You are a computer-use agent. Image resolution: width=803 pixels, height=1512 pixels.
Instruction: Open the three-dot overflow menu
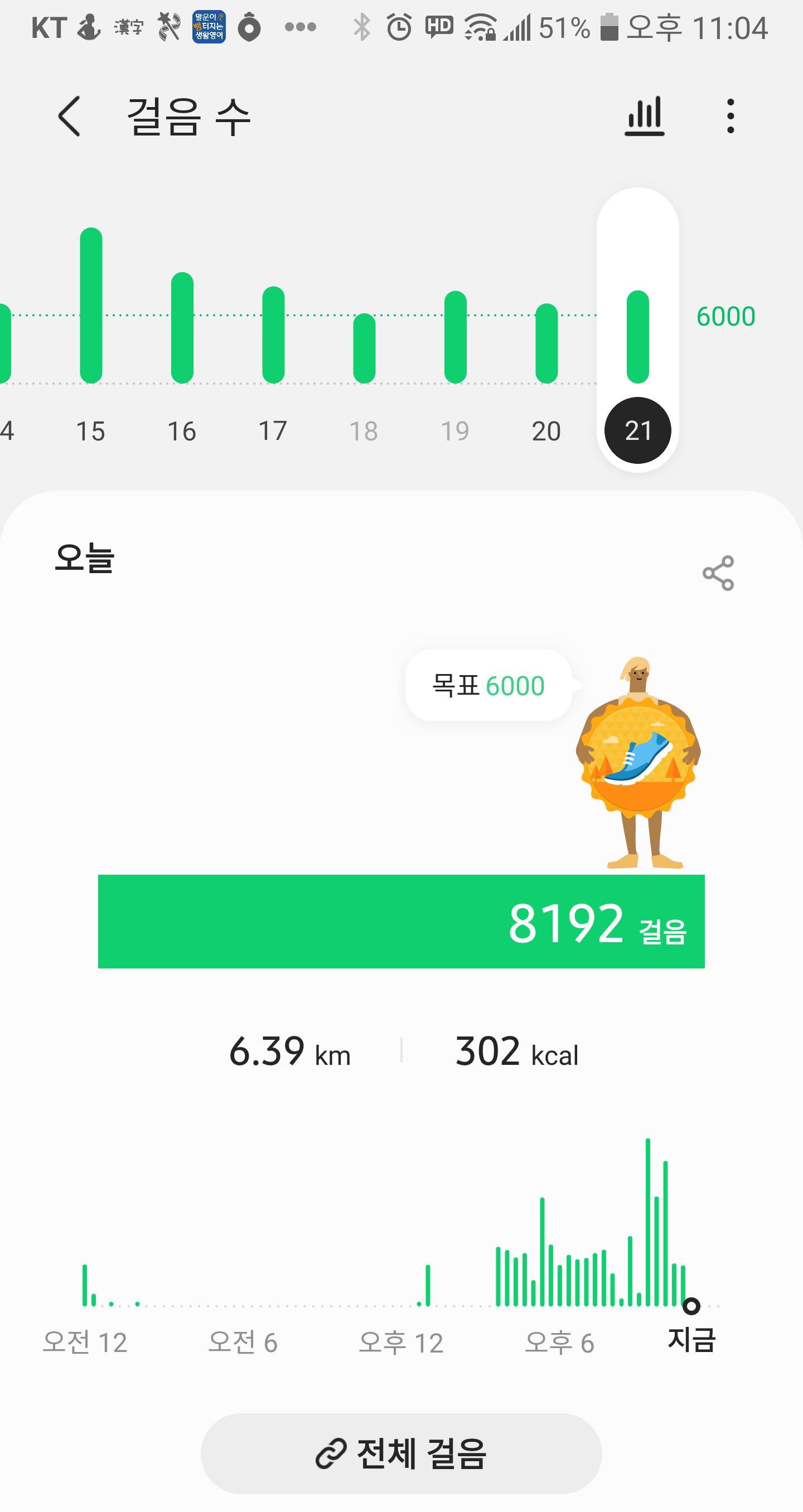(x=730, y=116)
